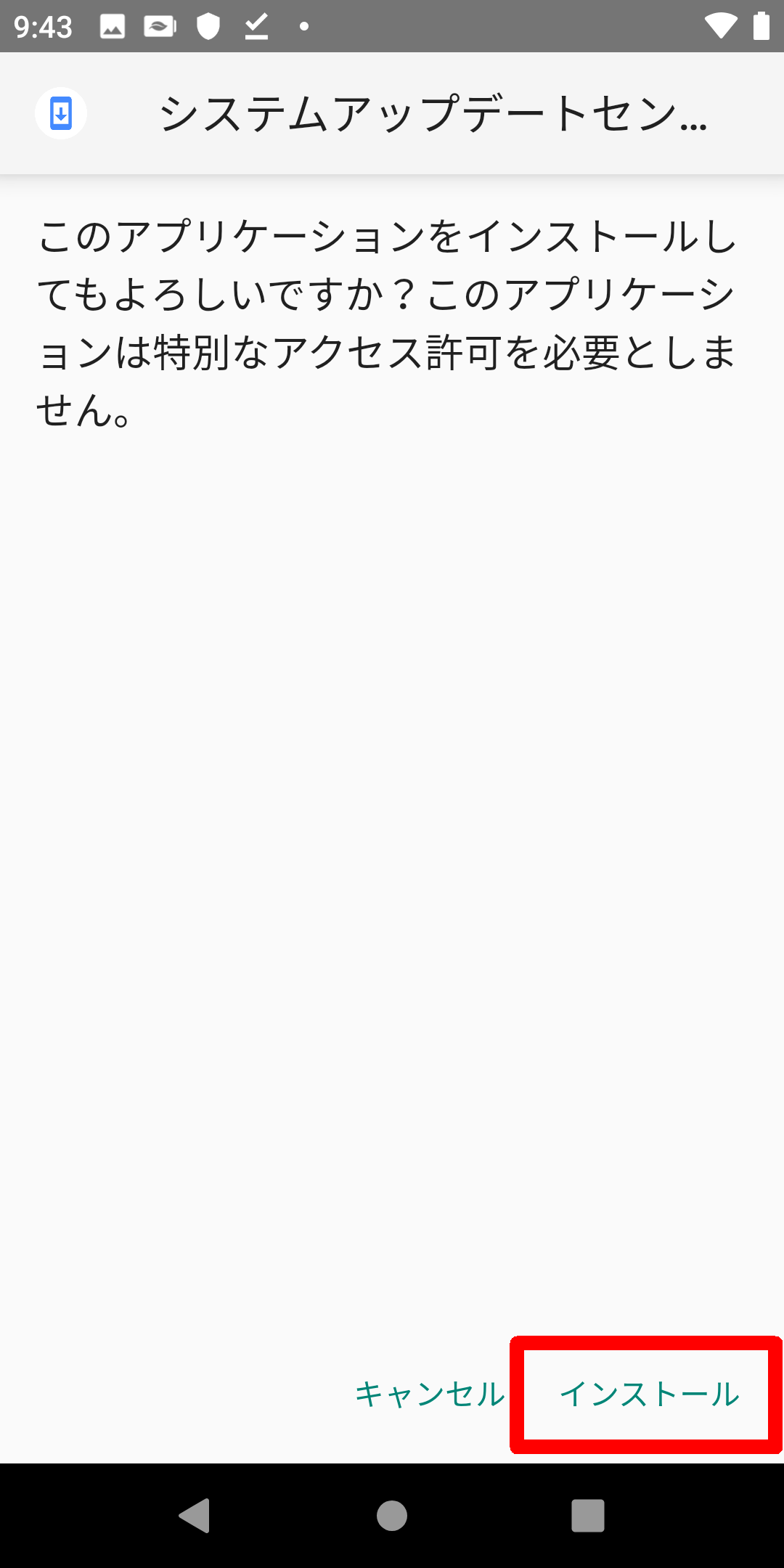The width and height of the screenshot is (784, 1568).
Task: Tap インストール to install the app
Action: pyautogui.click(x=648, y=1394)
